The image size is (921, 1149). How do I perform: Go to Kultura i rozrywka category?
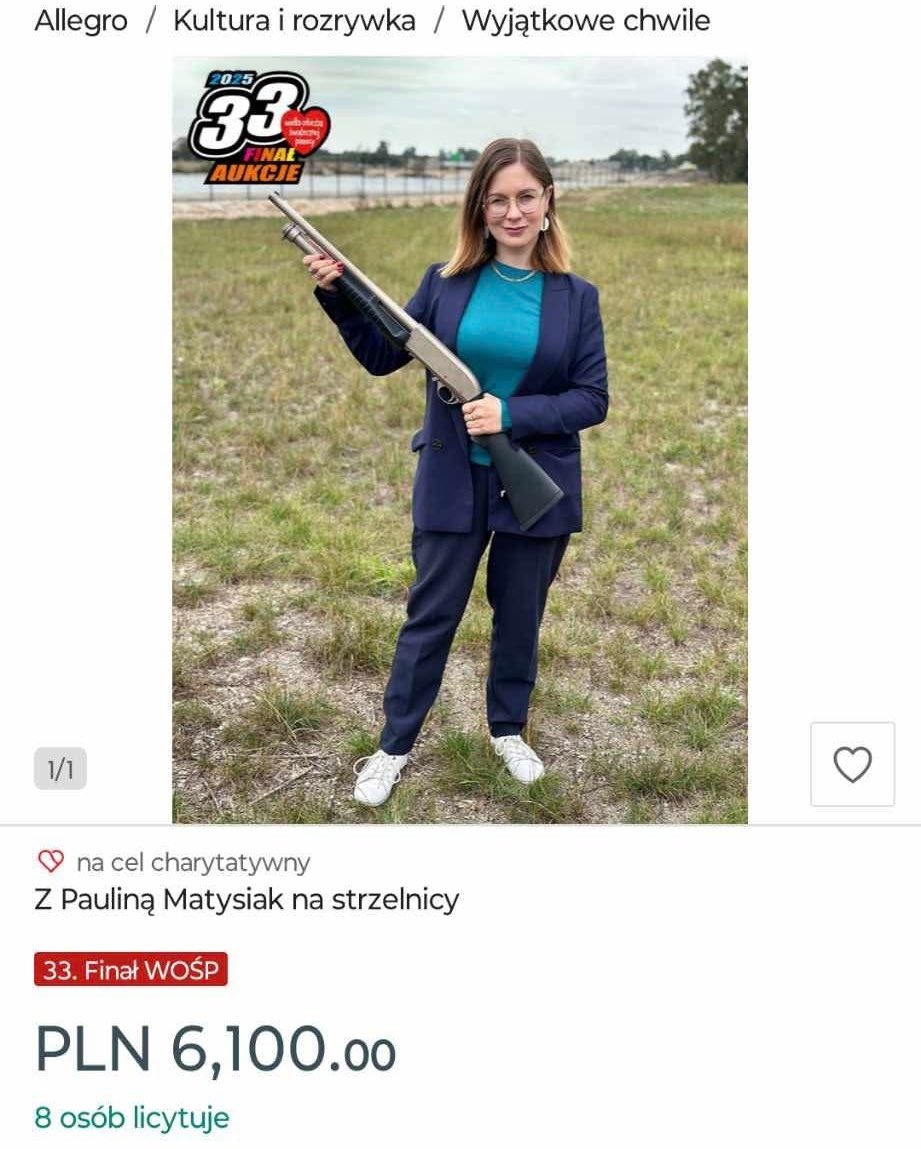pyautogui.click(x=294, y=21)
